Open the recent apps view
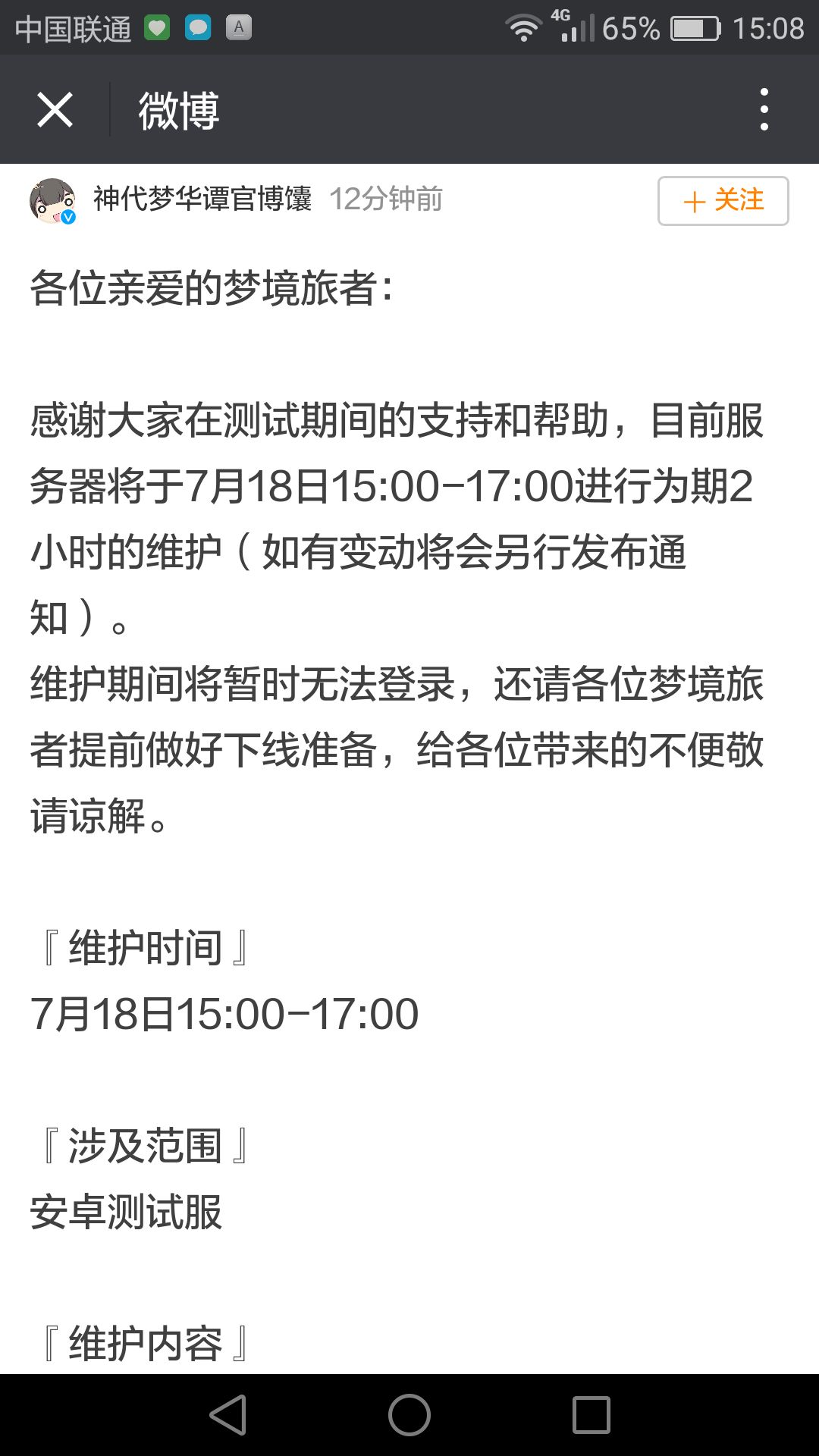Viewport: 819px width, 1456px height. 591,1415
